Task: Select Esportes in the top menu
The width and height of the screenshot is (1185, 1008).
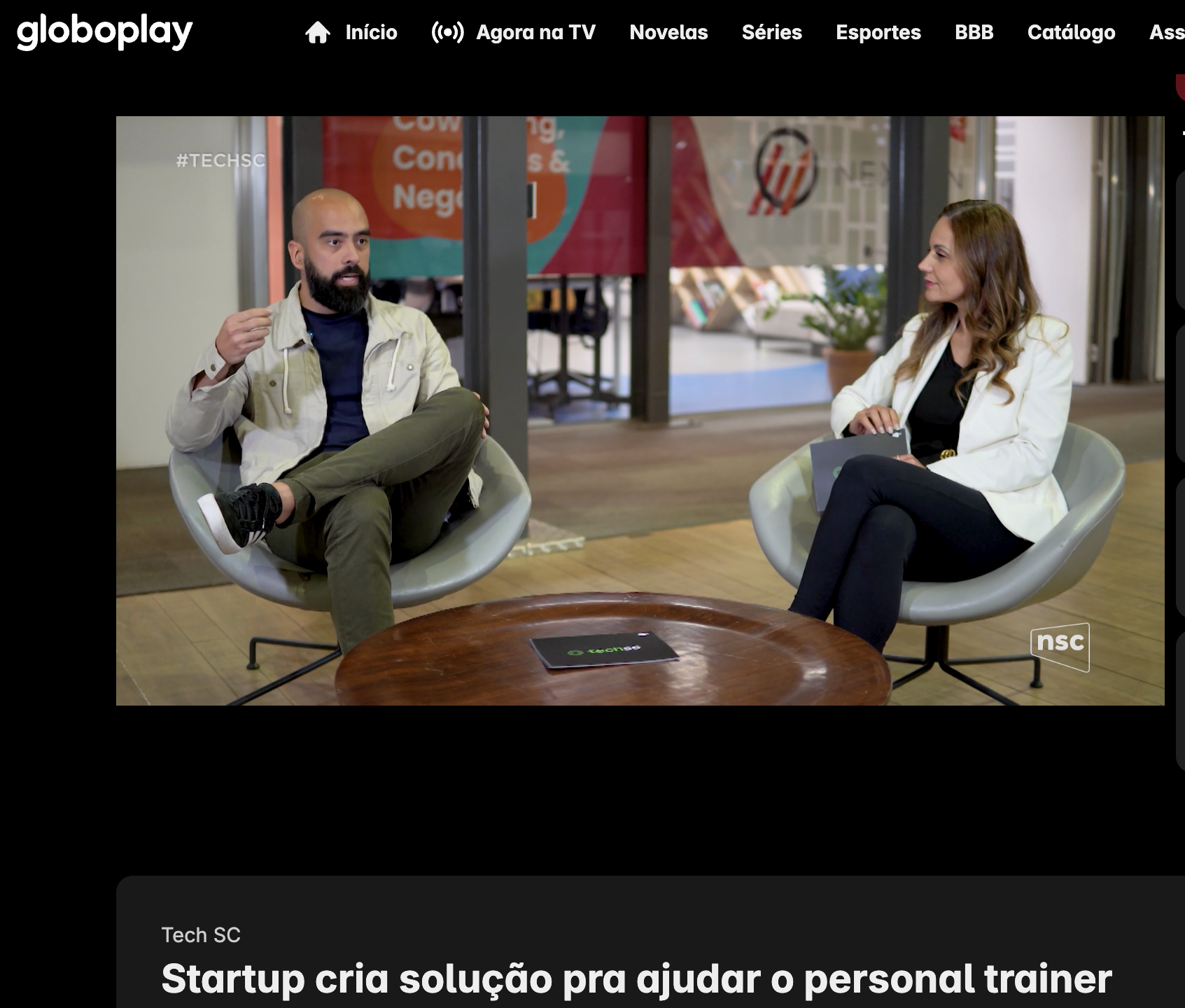Action: 878,32
